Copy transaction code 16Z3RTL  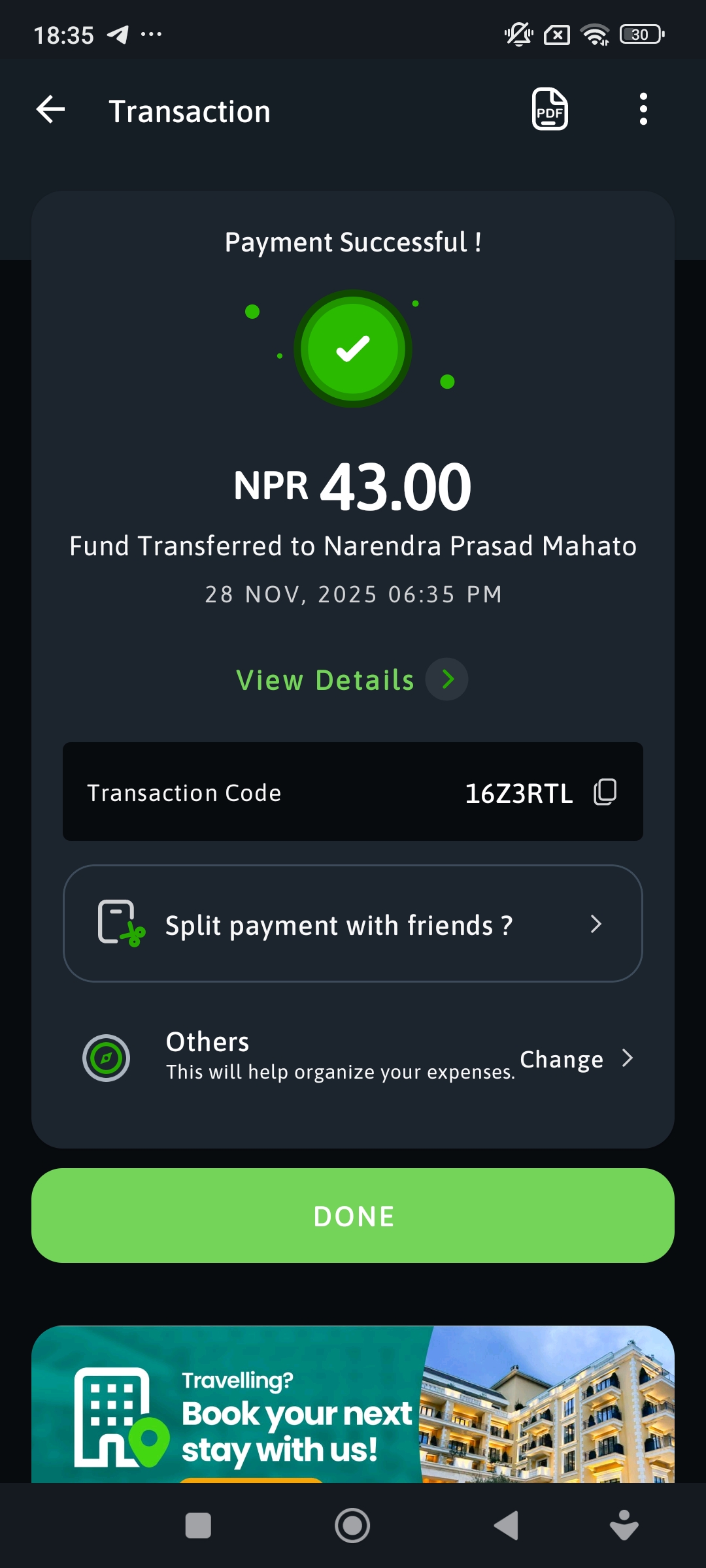click(605, 792)
